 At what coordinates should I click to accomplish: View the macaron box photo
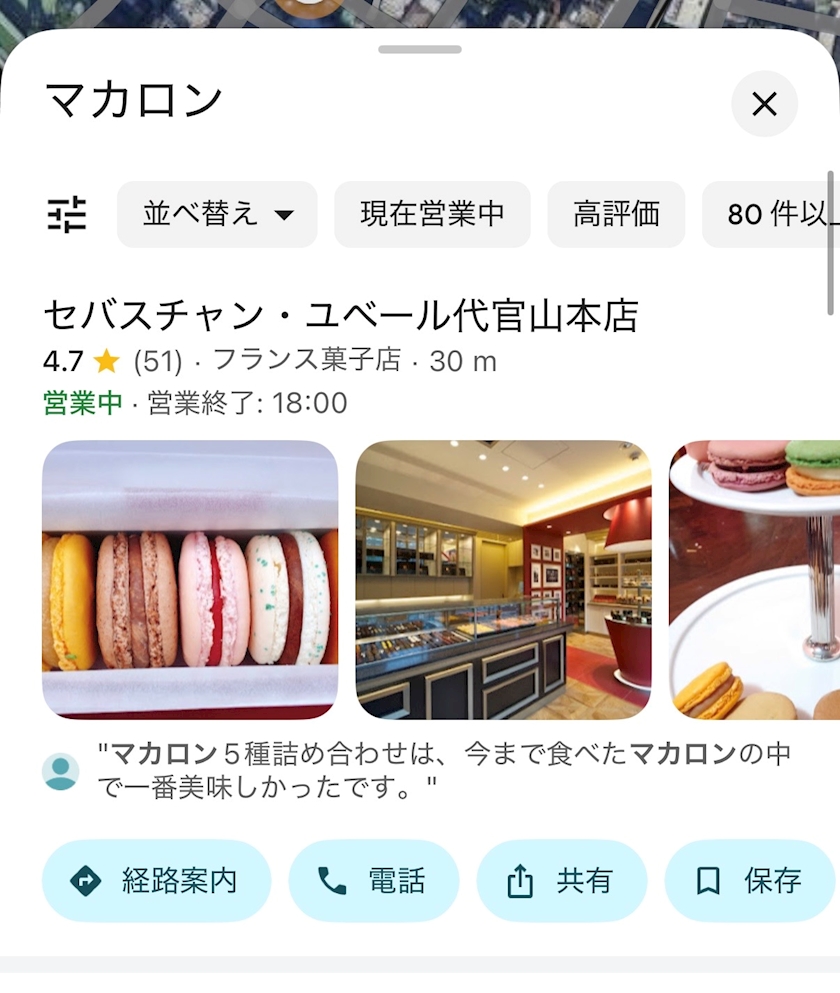coord(190,580)
